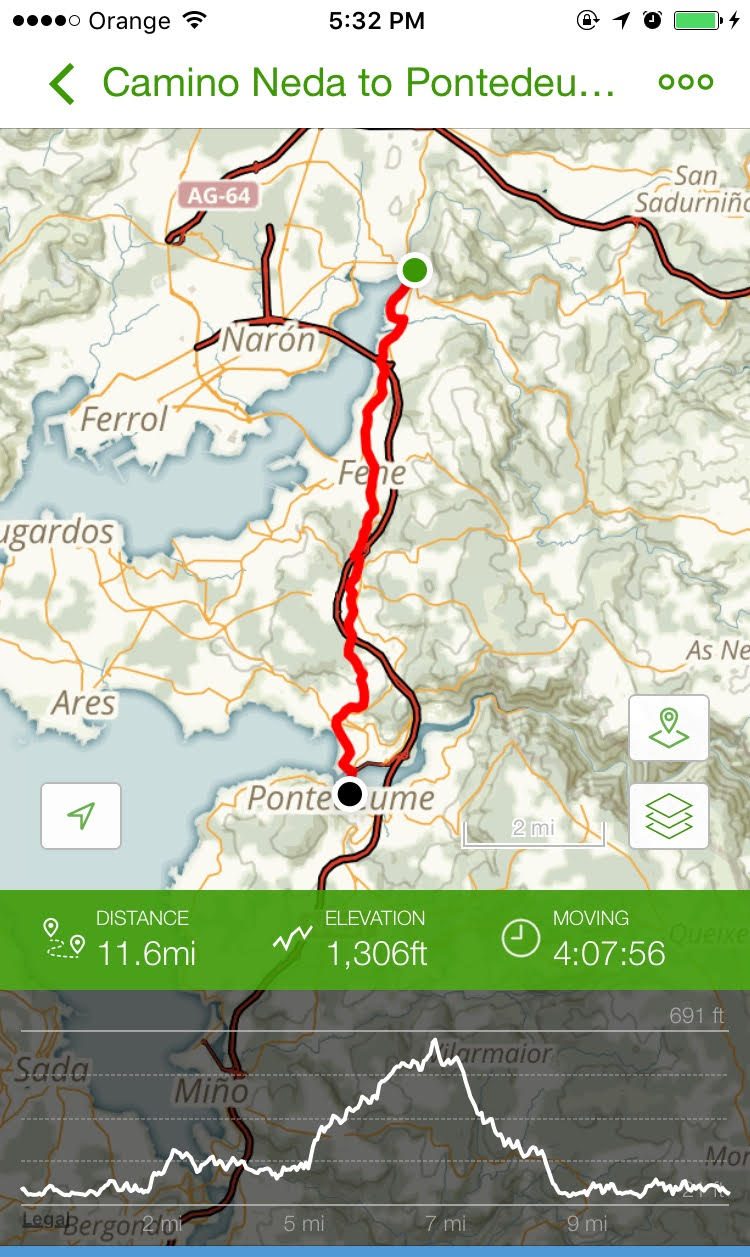Center map on current location

click(x=81, y=816)
